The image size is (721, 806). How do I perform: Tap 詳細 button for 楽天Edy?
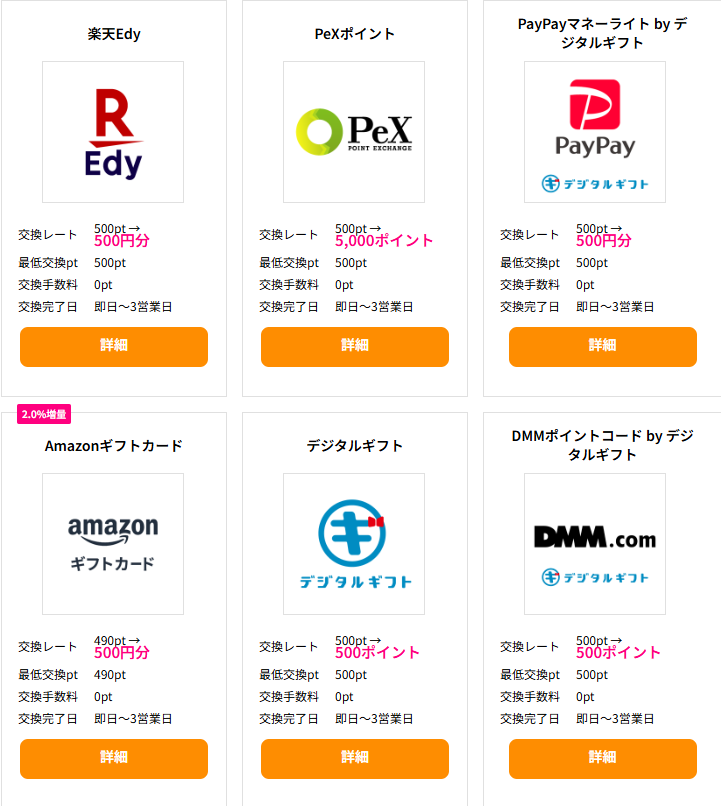114,346
